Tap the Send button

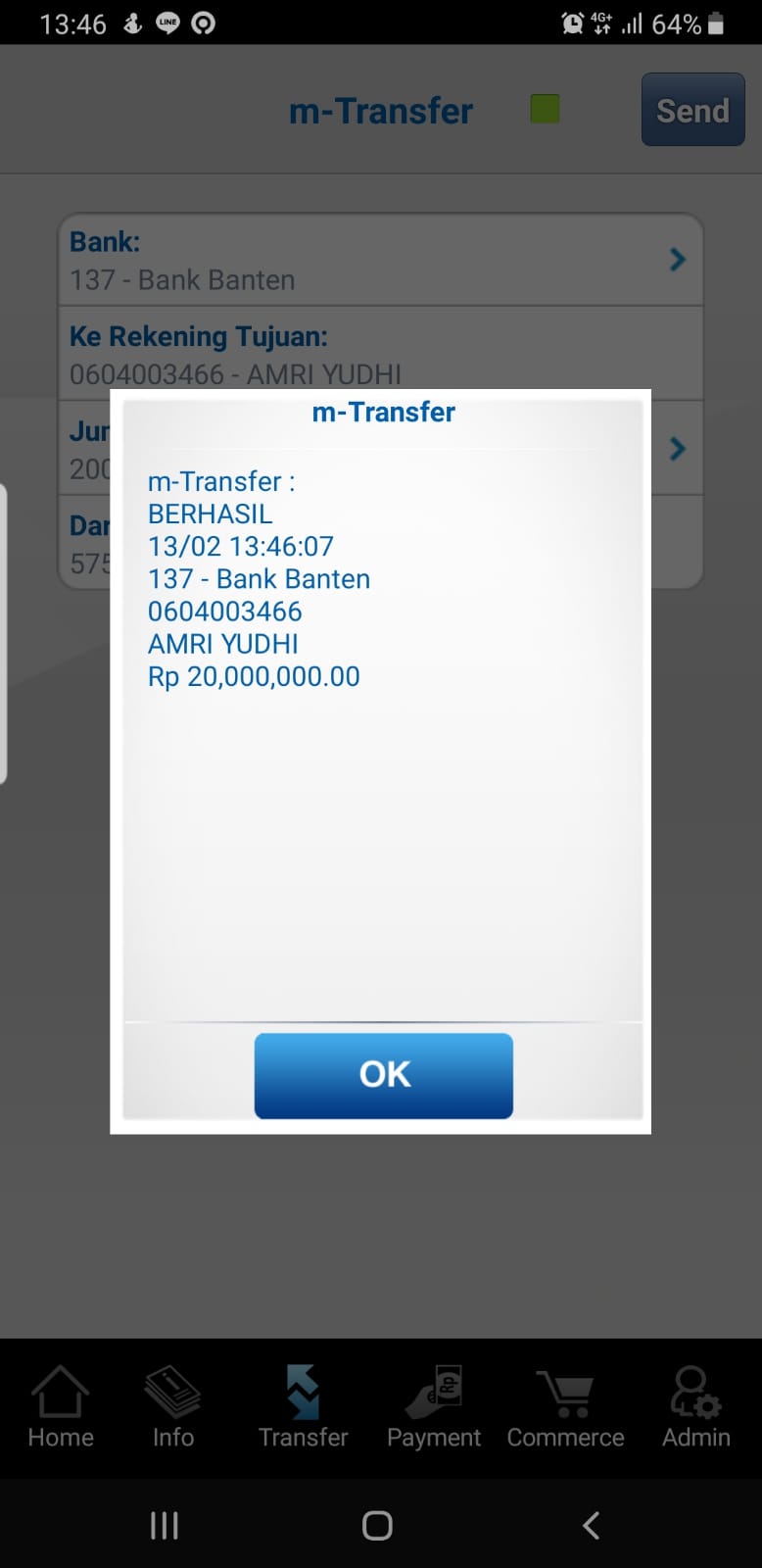692,110
